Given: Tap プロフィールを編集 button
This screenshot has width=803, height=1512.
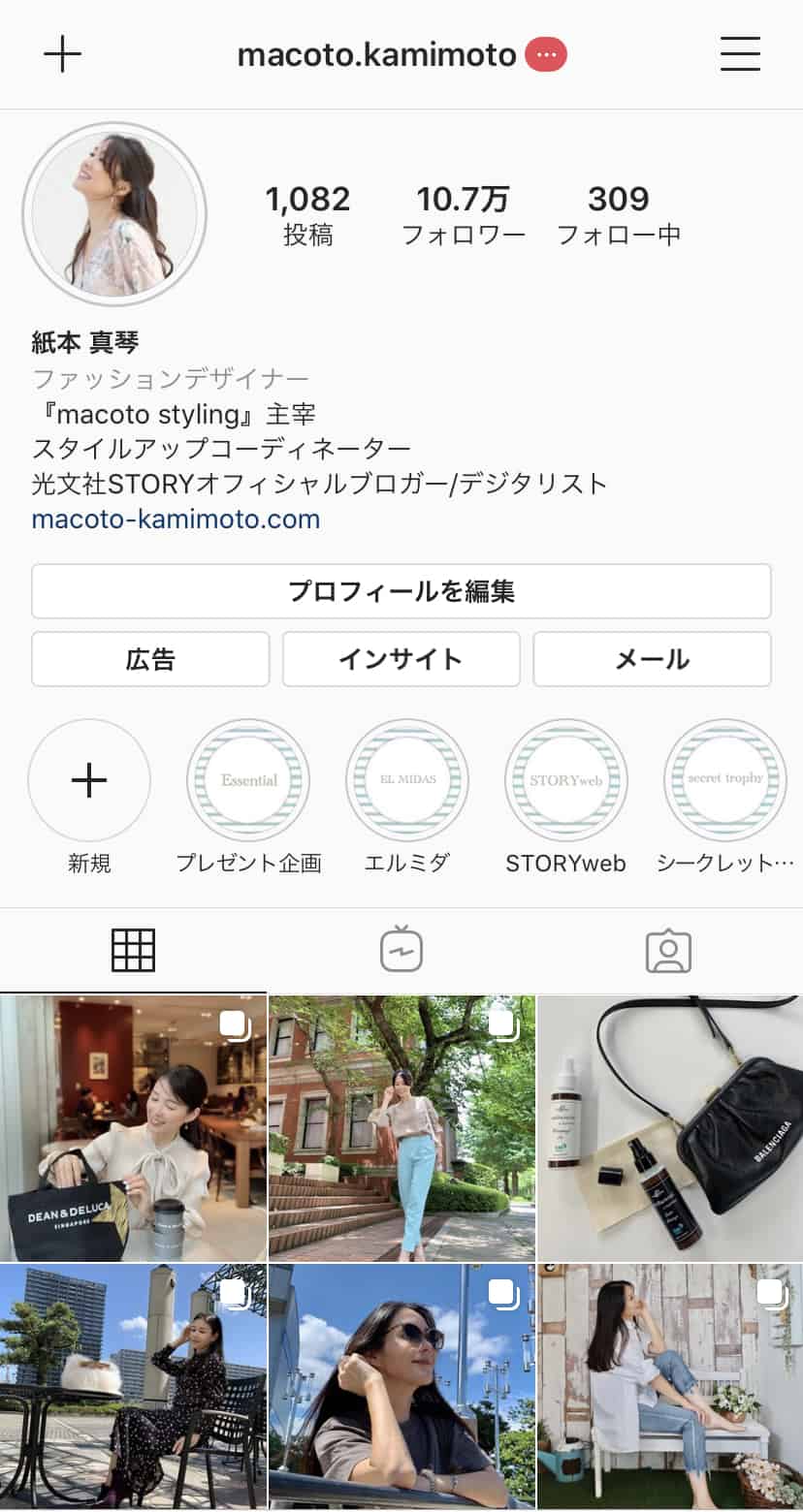Looking at the screenshot, I should click(x=401, y=591).
